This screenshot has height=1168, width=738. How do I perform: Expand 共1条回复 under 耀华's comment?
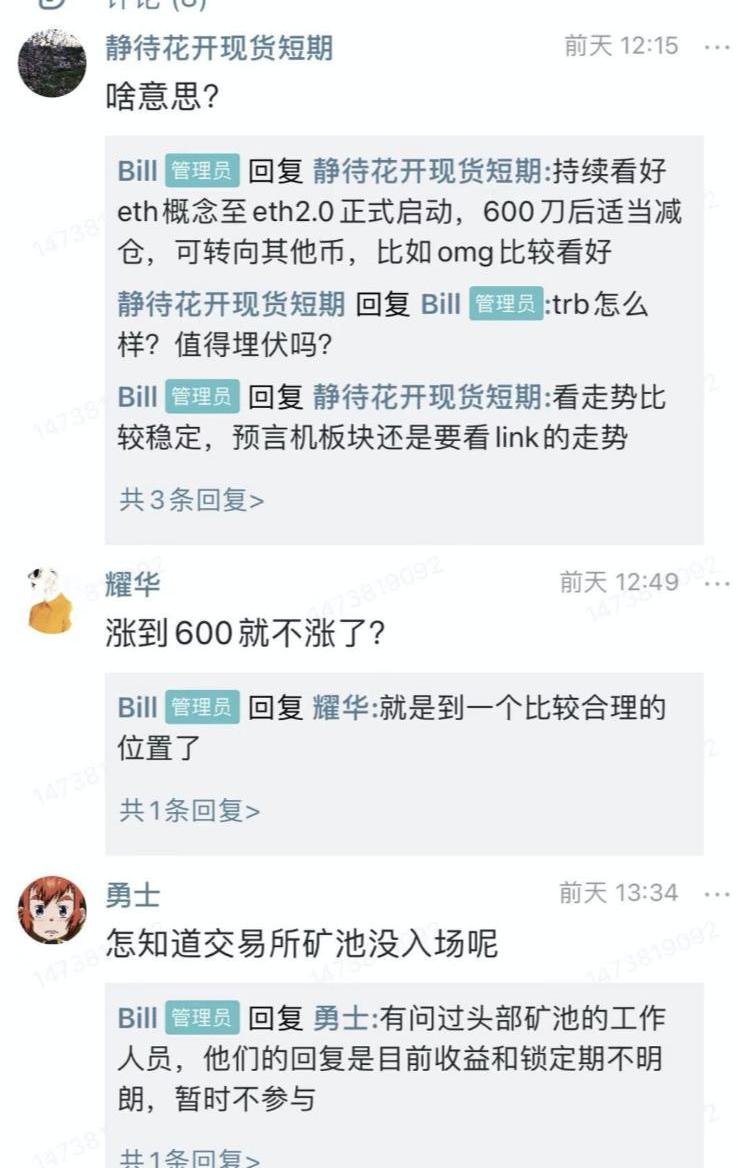pyautogui.click(x=190, y=810)
